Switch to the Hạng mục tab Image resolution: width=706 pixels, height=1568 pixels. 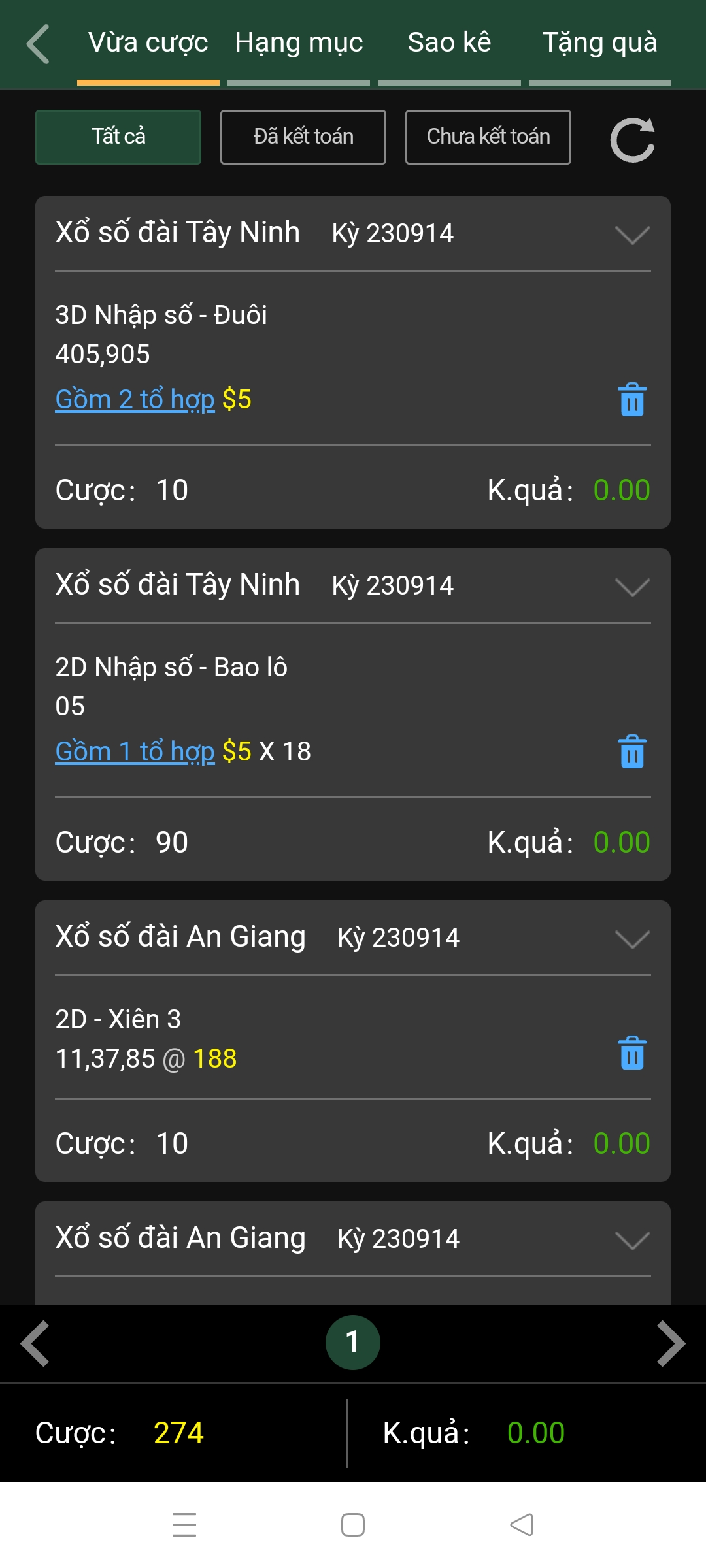(x=299, y=43)
